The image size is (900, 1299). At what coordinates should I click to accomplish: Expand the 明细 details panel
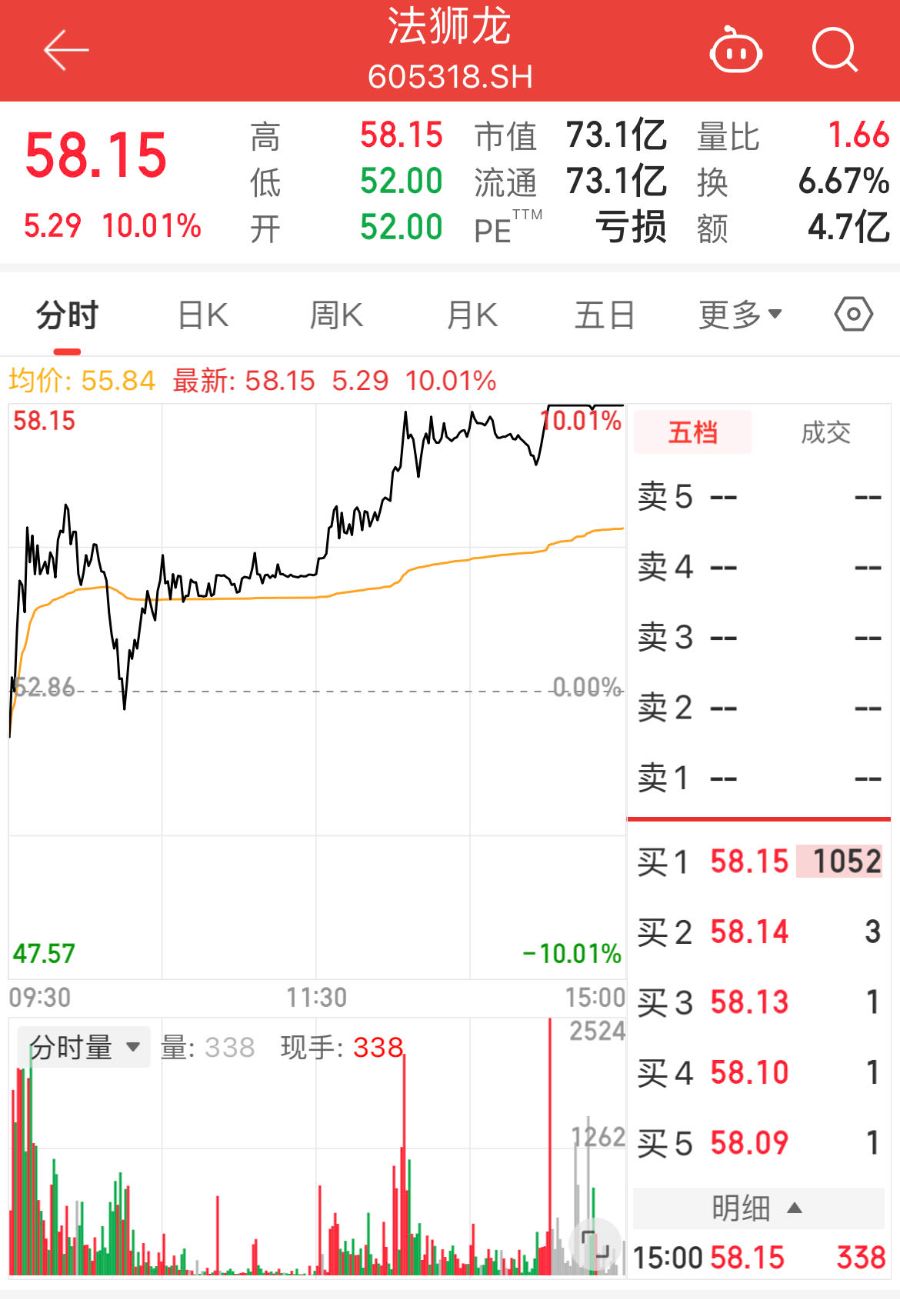pyautogui.click(x=757, y=1208)
